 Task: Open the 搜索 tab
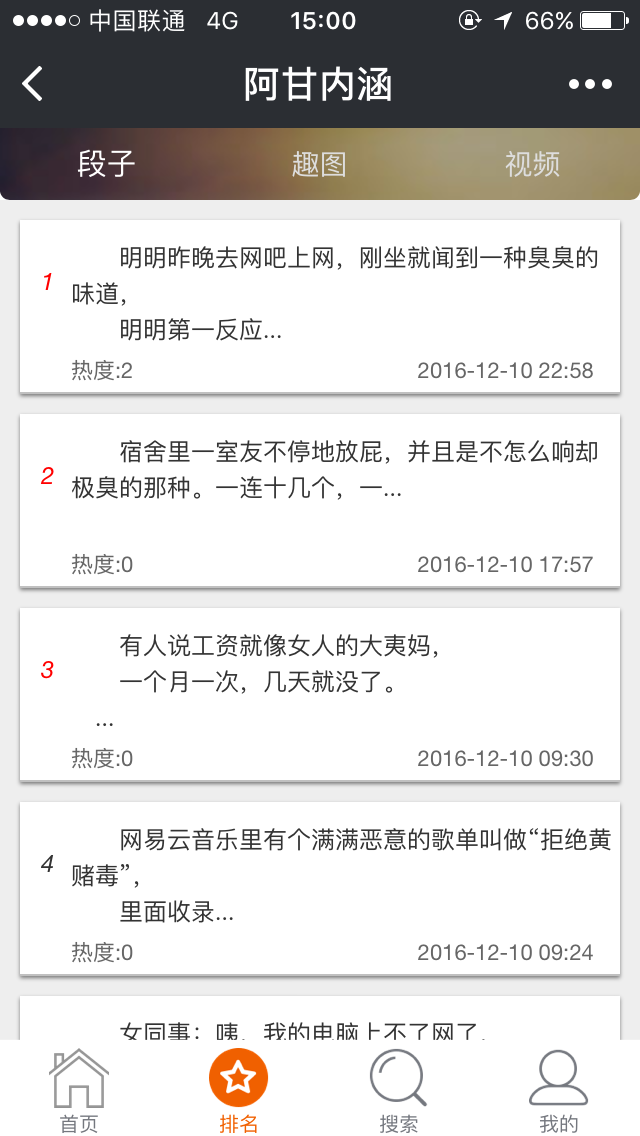tap(399, 1090)
